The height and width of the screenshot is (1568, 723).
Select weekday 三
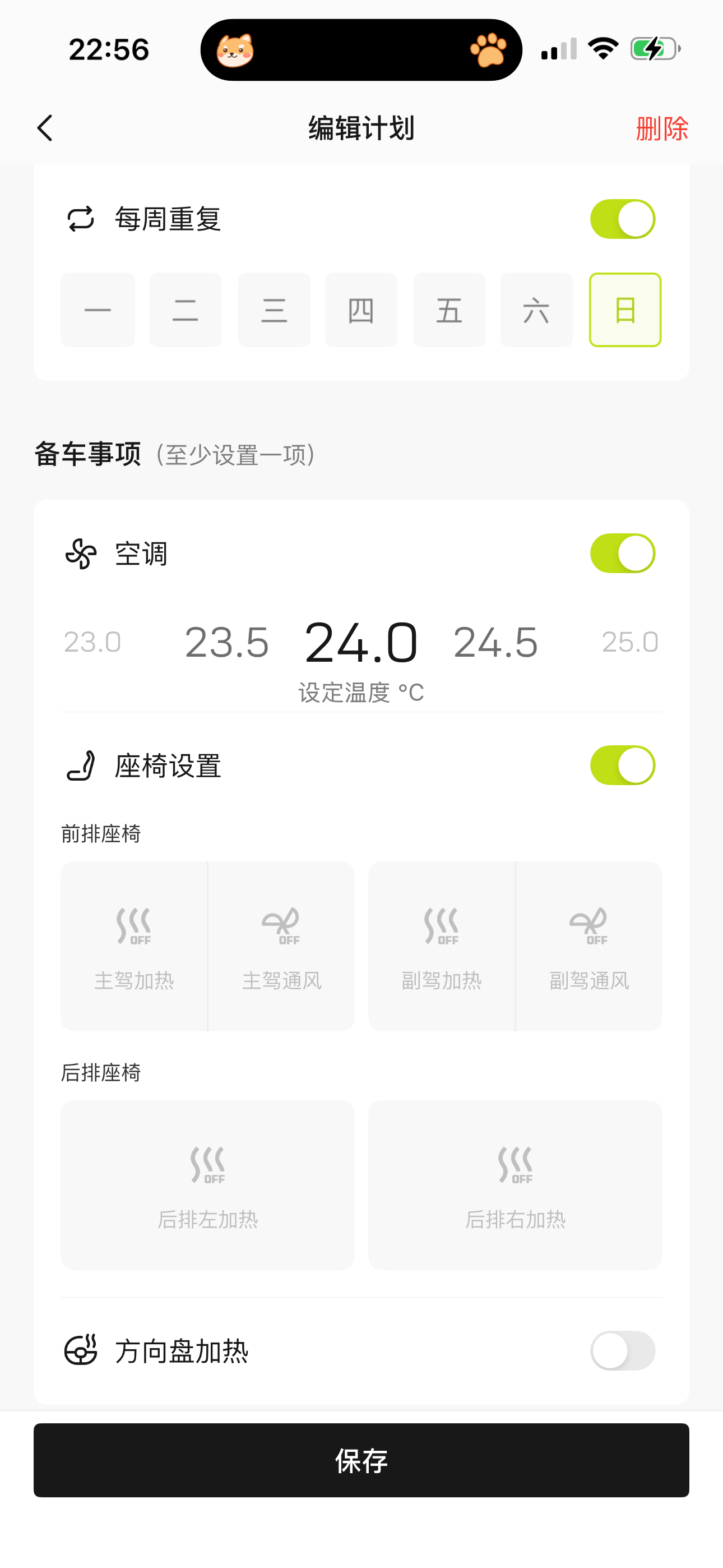[274, 310]
